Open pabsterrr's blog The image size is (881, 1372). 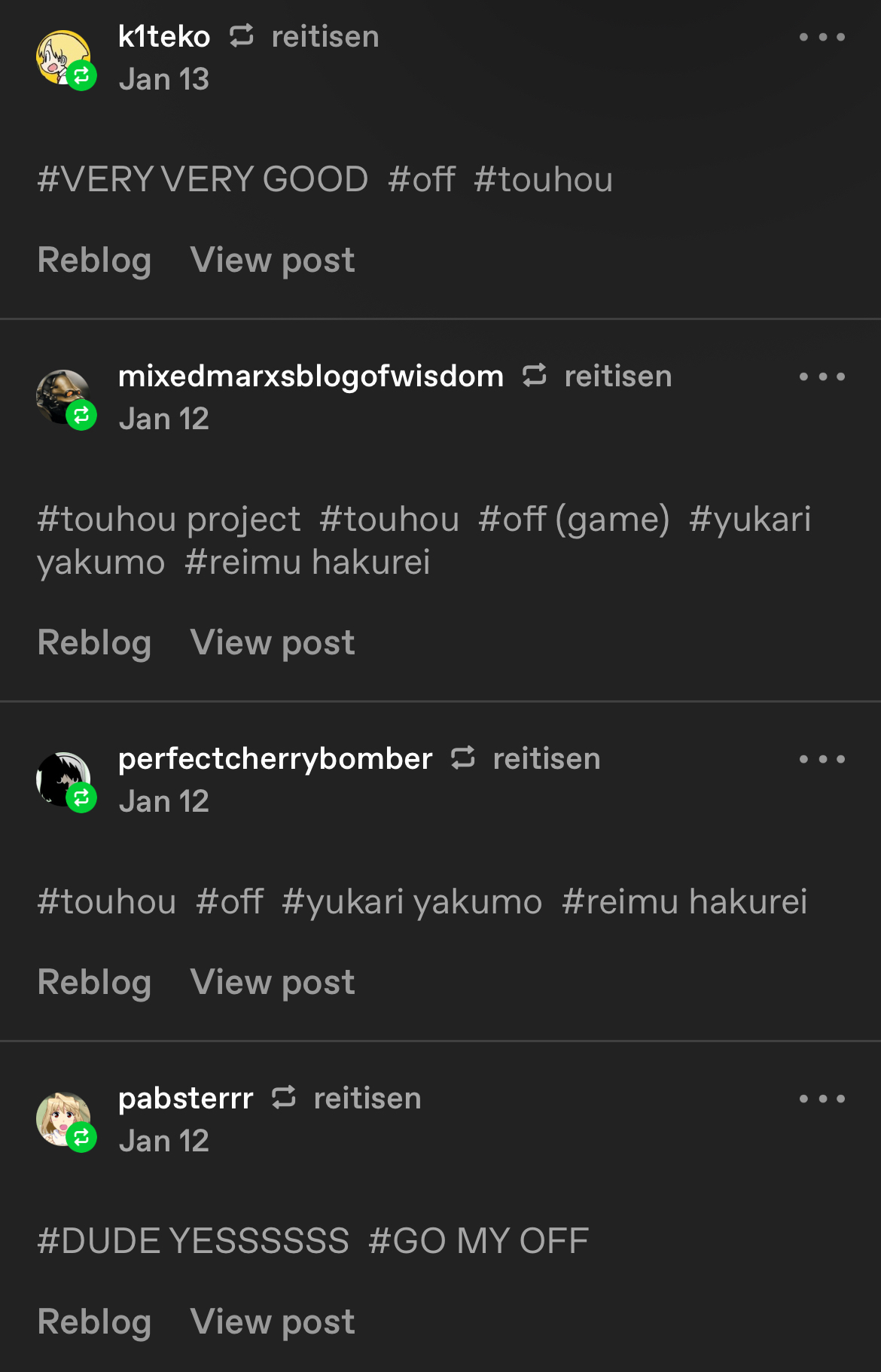click(185, 1099)
